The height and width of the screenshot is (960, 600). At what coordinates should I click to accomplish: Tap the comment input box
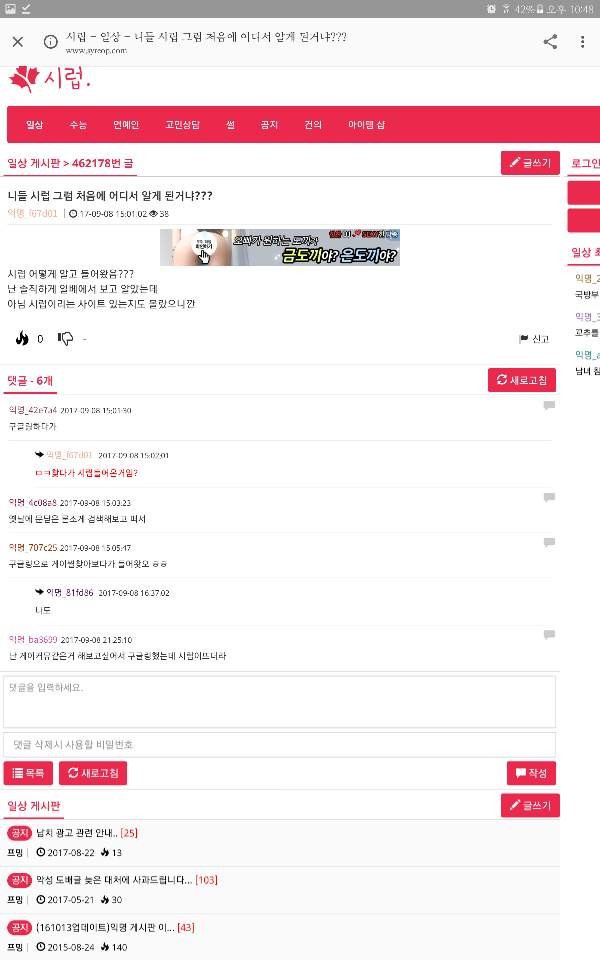point(279,701)
